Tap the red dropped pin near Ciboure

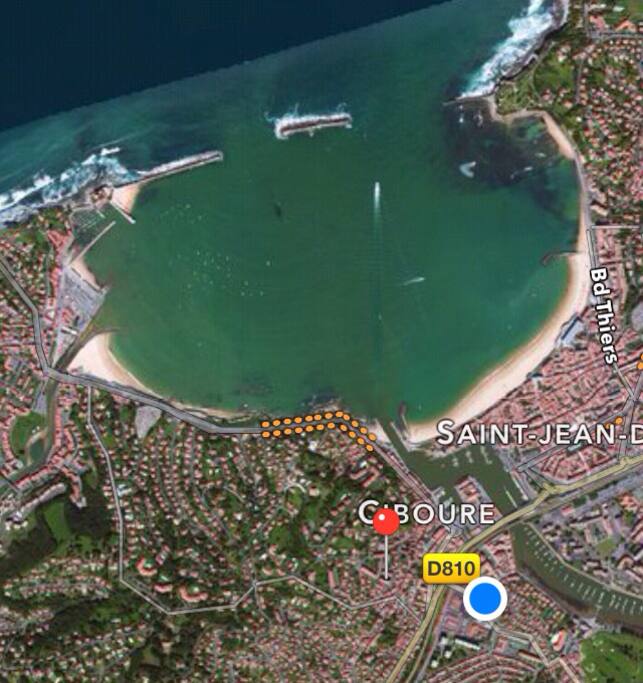click(x=386, y=522)
